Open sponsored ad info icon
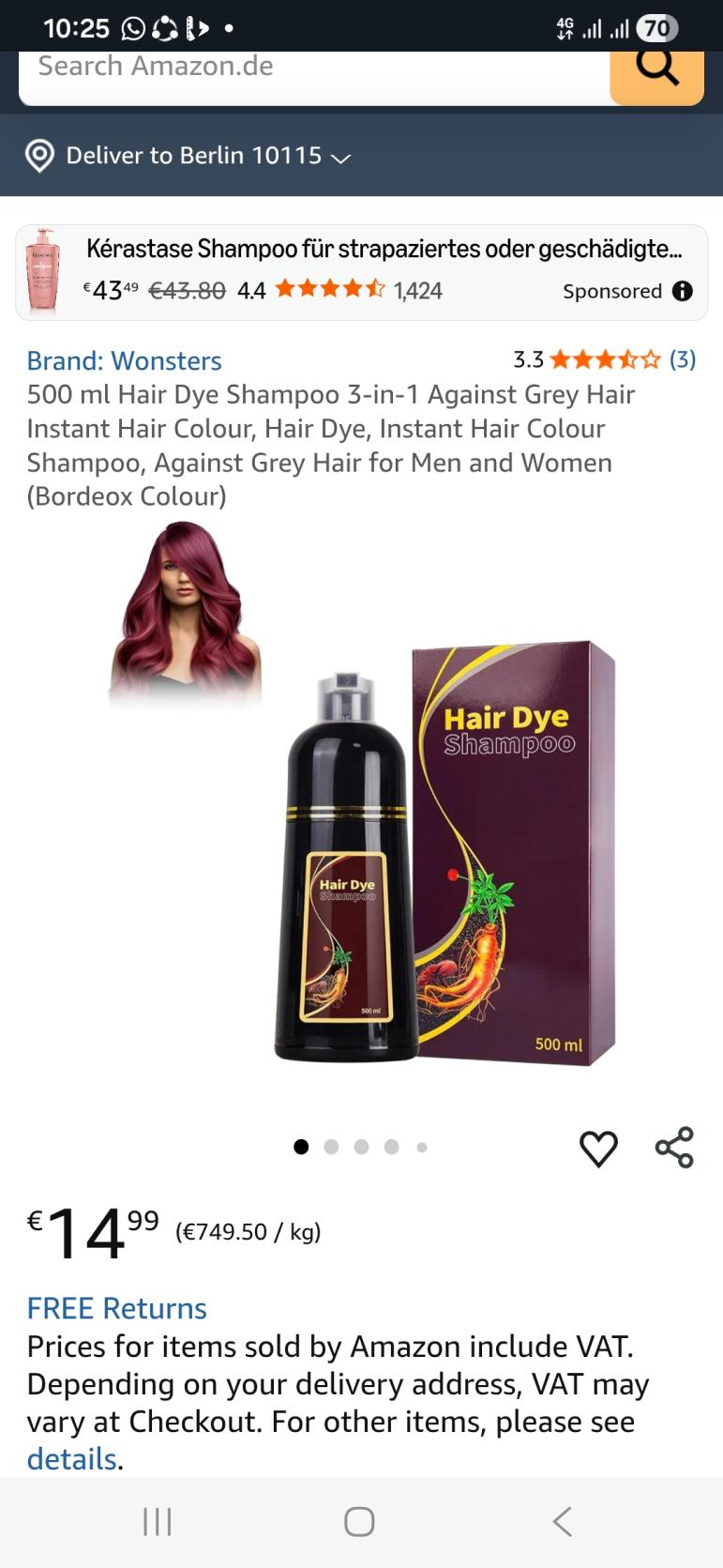Image resolution: width=723 pixels, height=1568 pixels. coord(683,291)
